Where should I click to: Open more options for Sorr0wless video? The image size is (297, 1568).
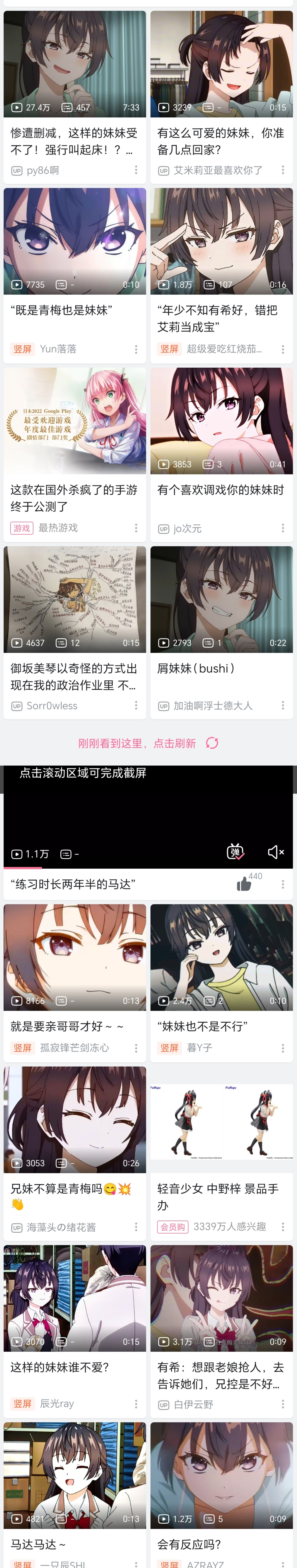[136, 706]
